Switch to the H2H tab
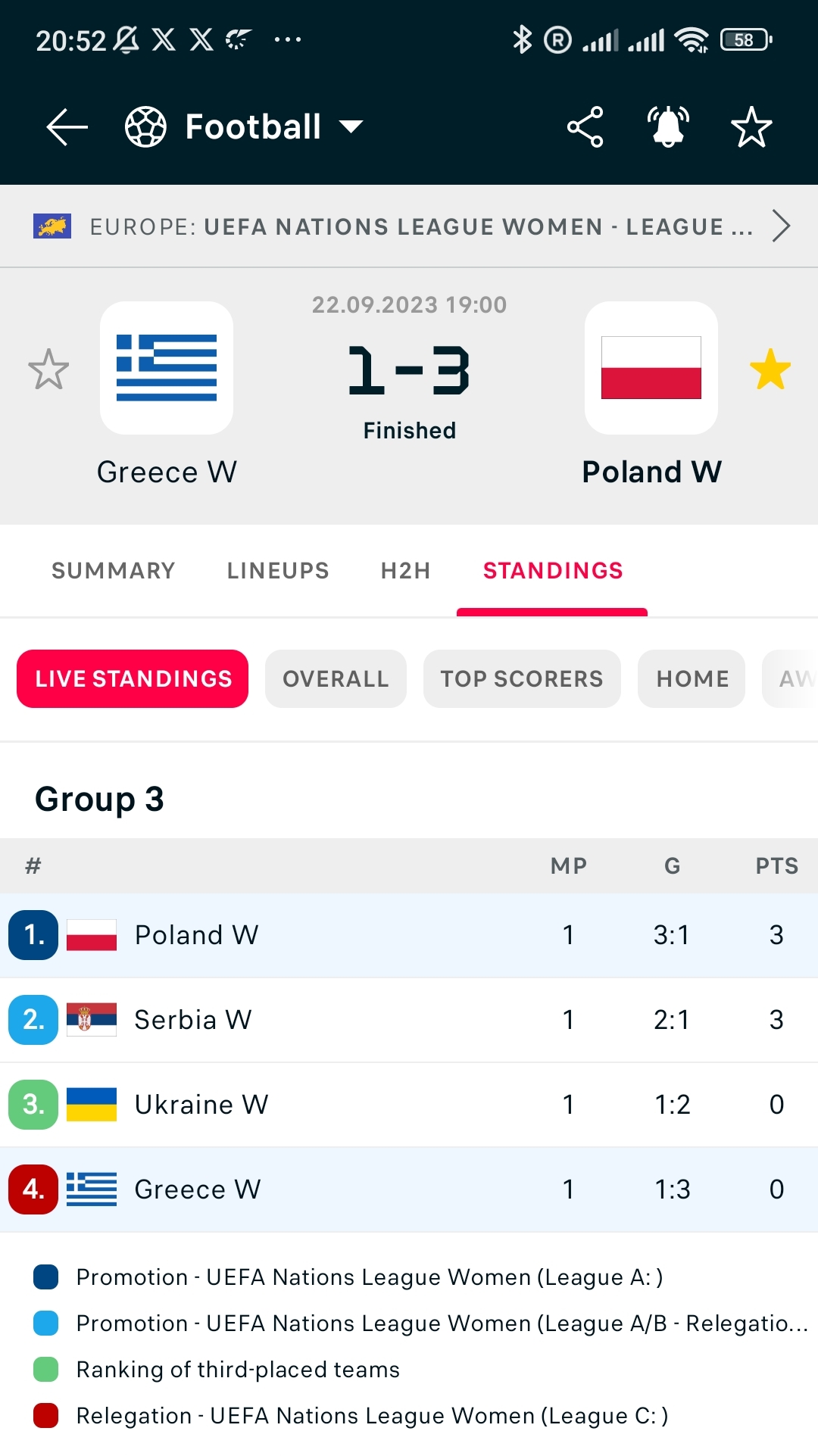 click(406, 570)
